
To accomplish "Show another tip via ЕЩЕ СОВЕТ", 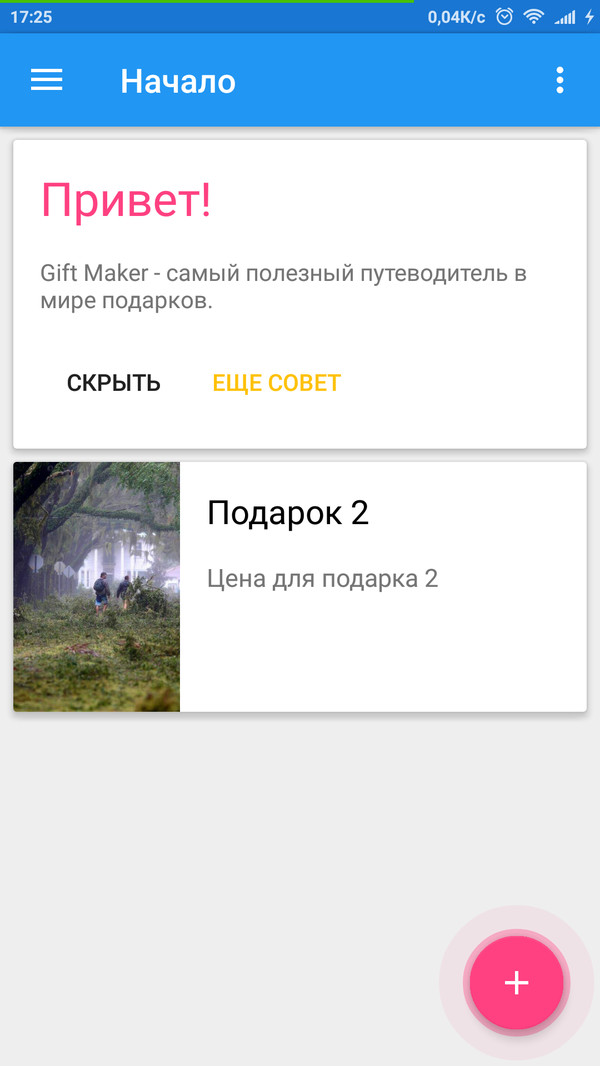I will pyautogui.click(x=277, y=383).
